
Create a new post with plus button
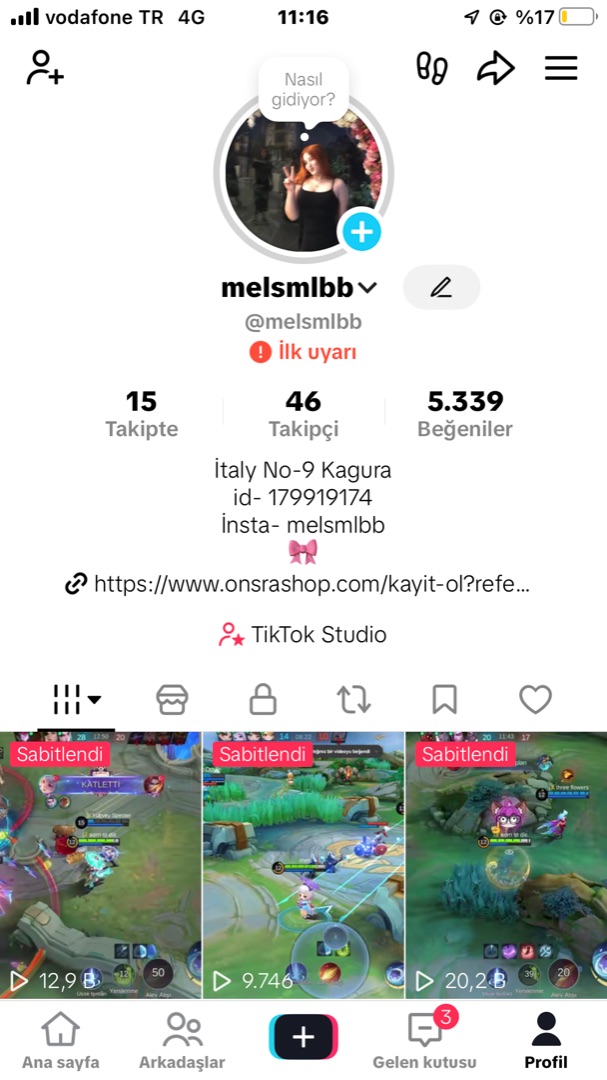pyautogui.click(x=303, y=1037)
